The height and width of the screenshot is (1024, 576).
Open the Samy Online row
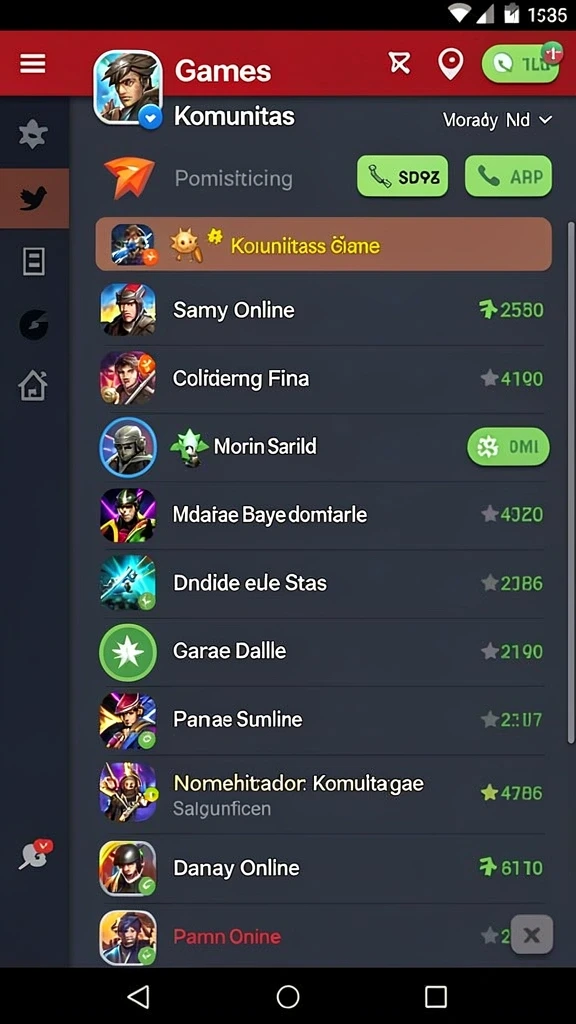323,310
